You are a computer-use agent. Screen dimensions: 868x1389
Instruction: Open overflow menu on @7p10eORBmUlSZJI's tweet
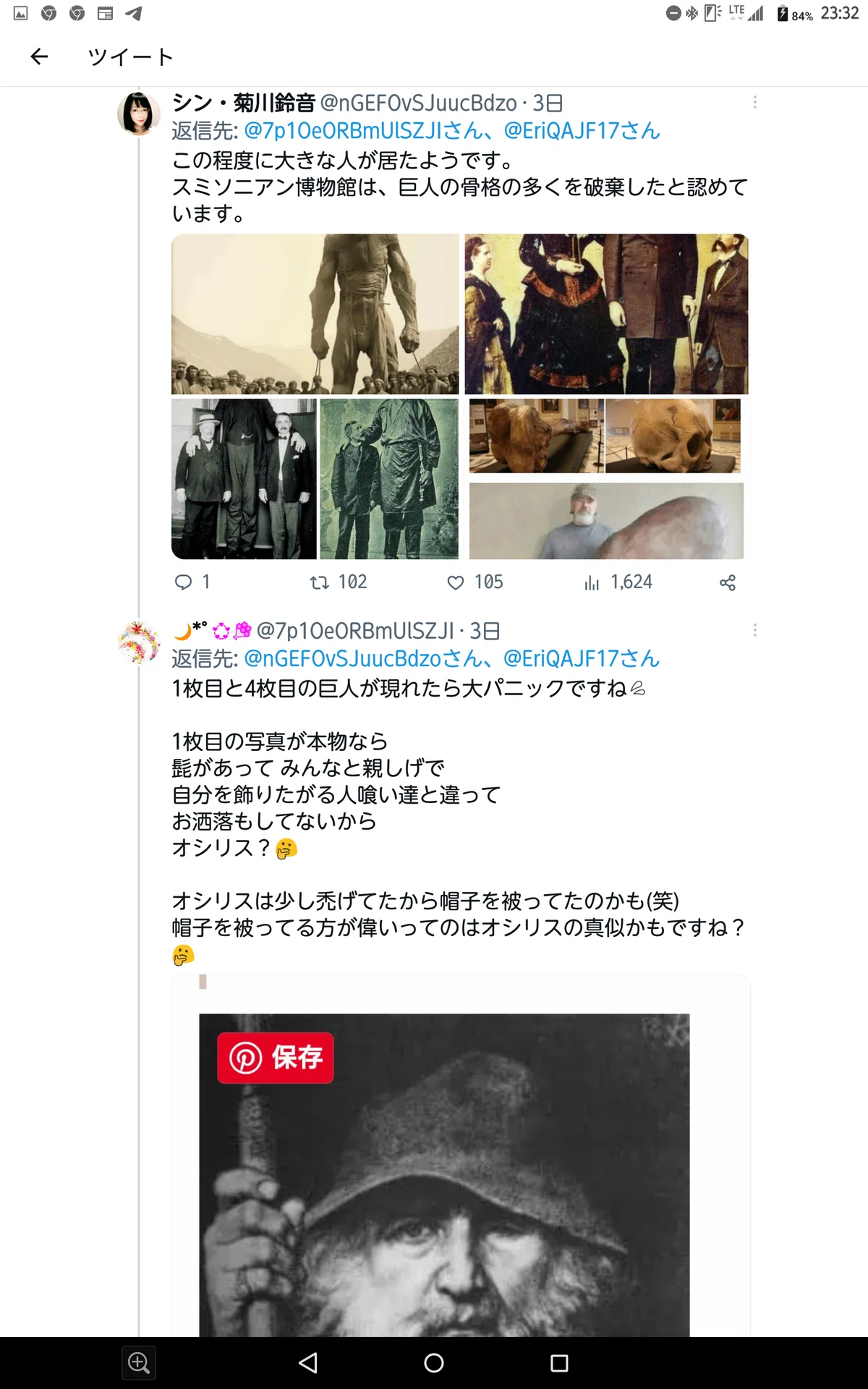755,630
